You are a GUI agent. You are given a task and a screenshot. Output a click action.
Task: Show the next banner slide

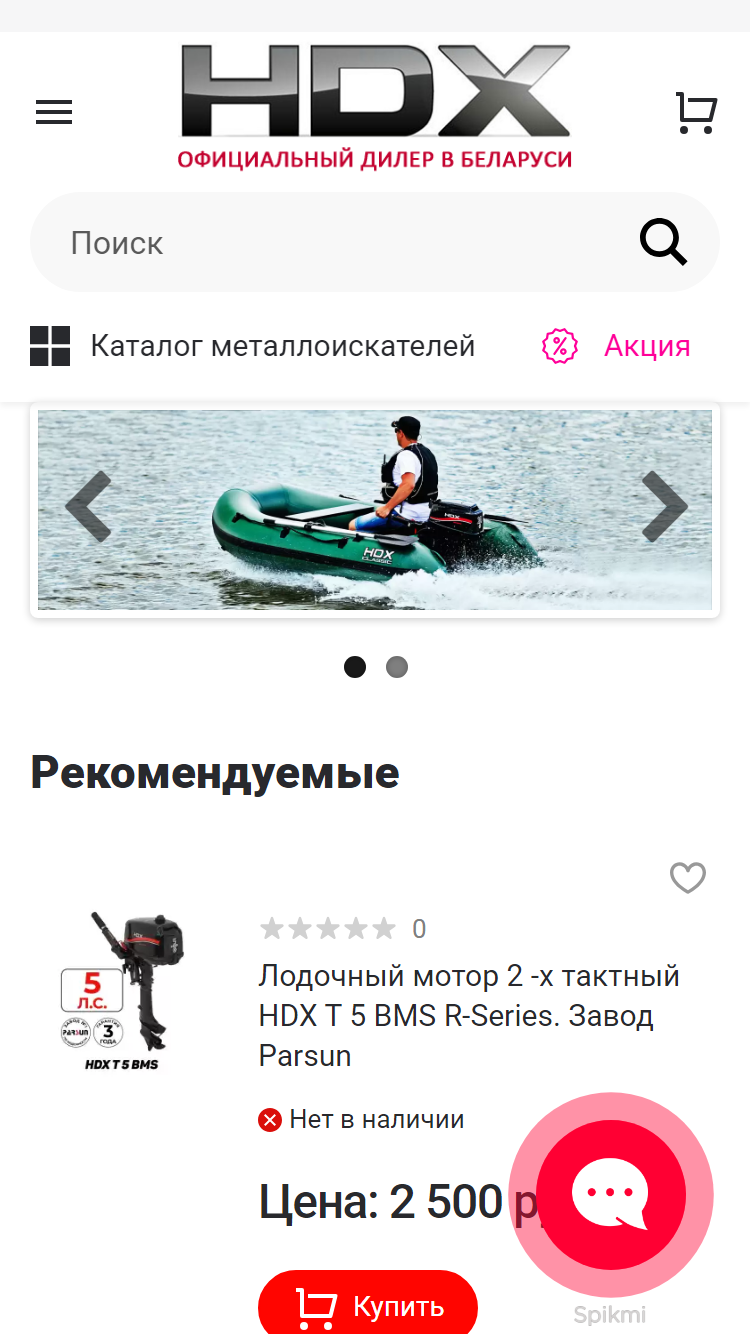click(664, 506)
